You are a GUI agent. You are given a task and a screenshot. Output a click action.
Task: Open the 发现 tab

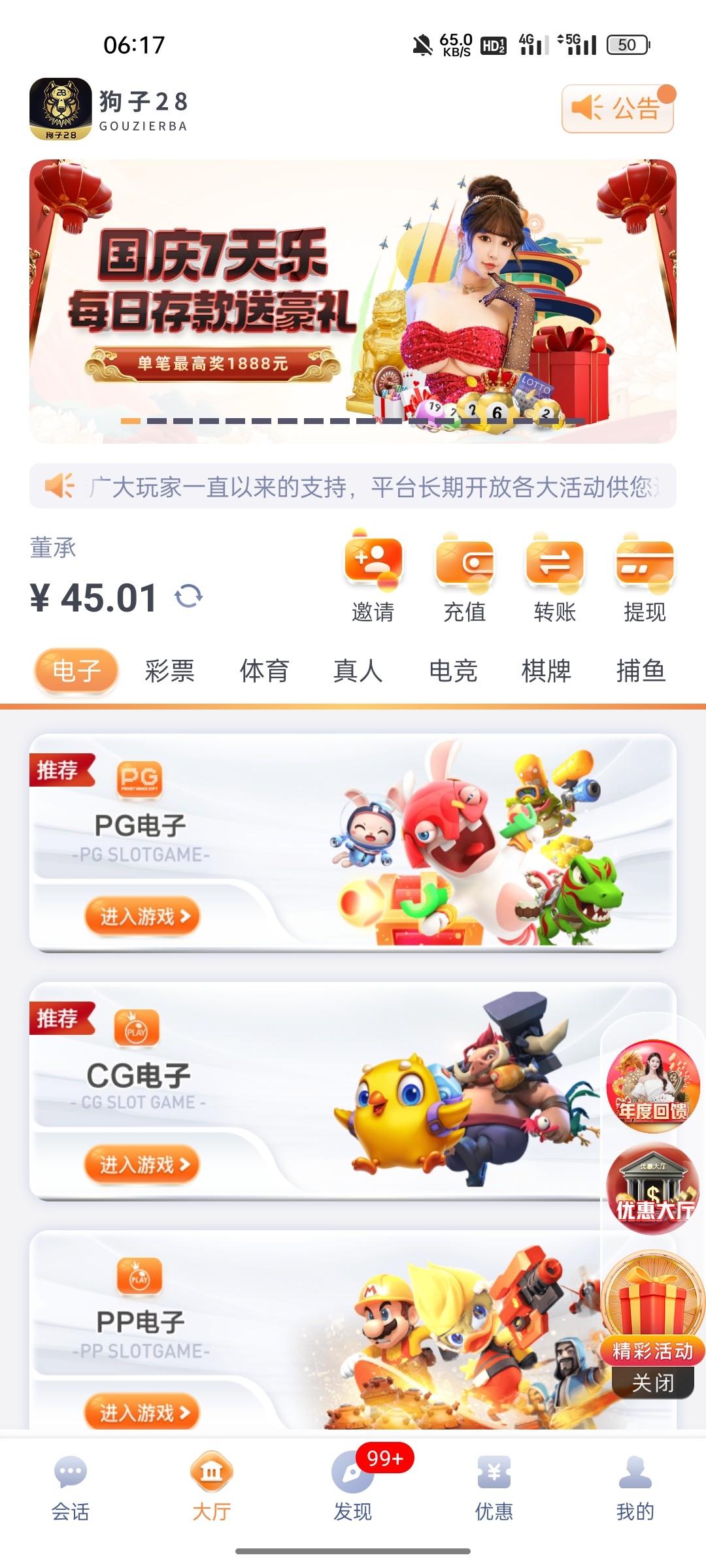[353, 1486]
